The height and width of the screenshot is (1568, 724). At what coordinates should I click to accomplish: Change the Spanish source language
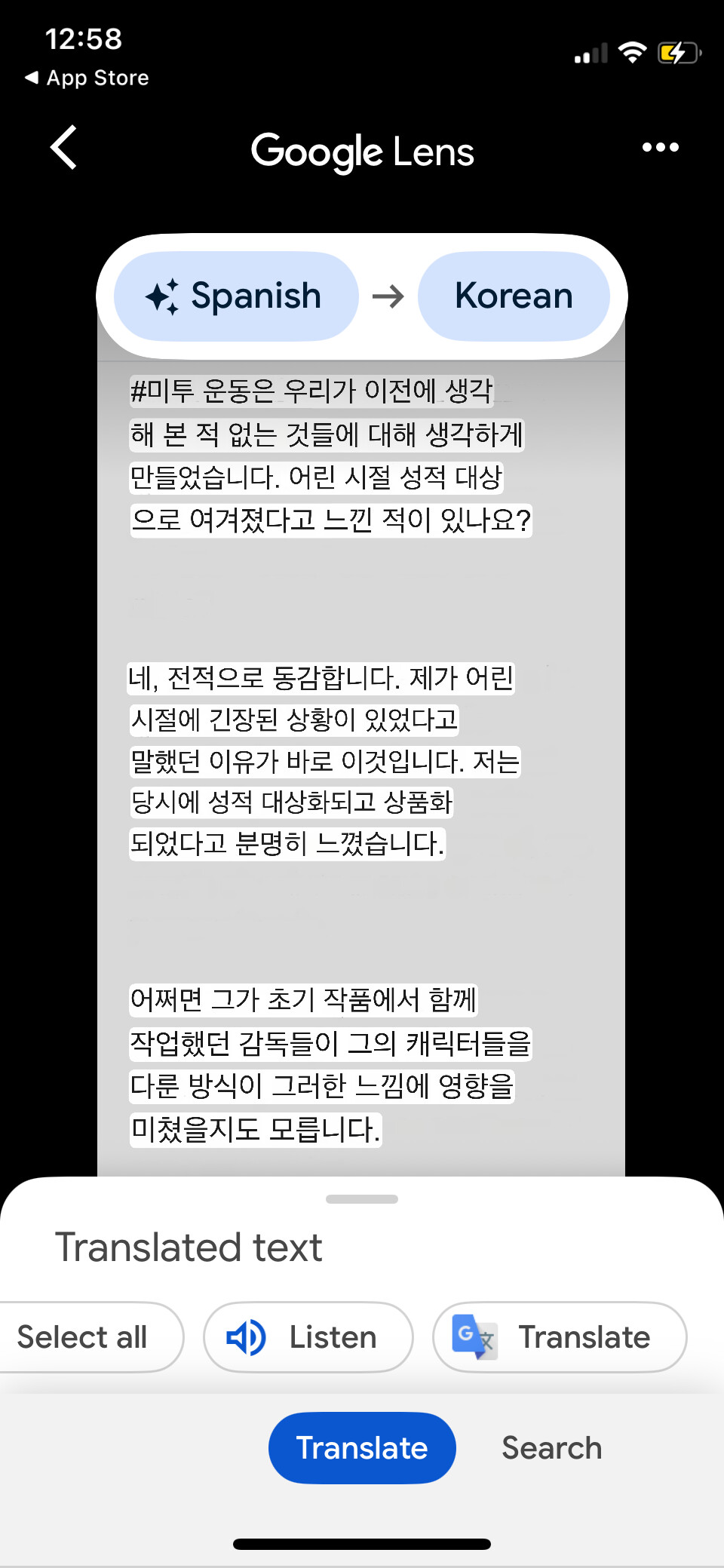click(236, 296)
